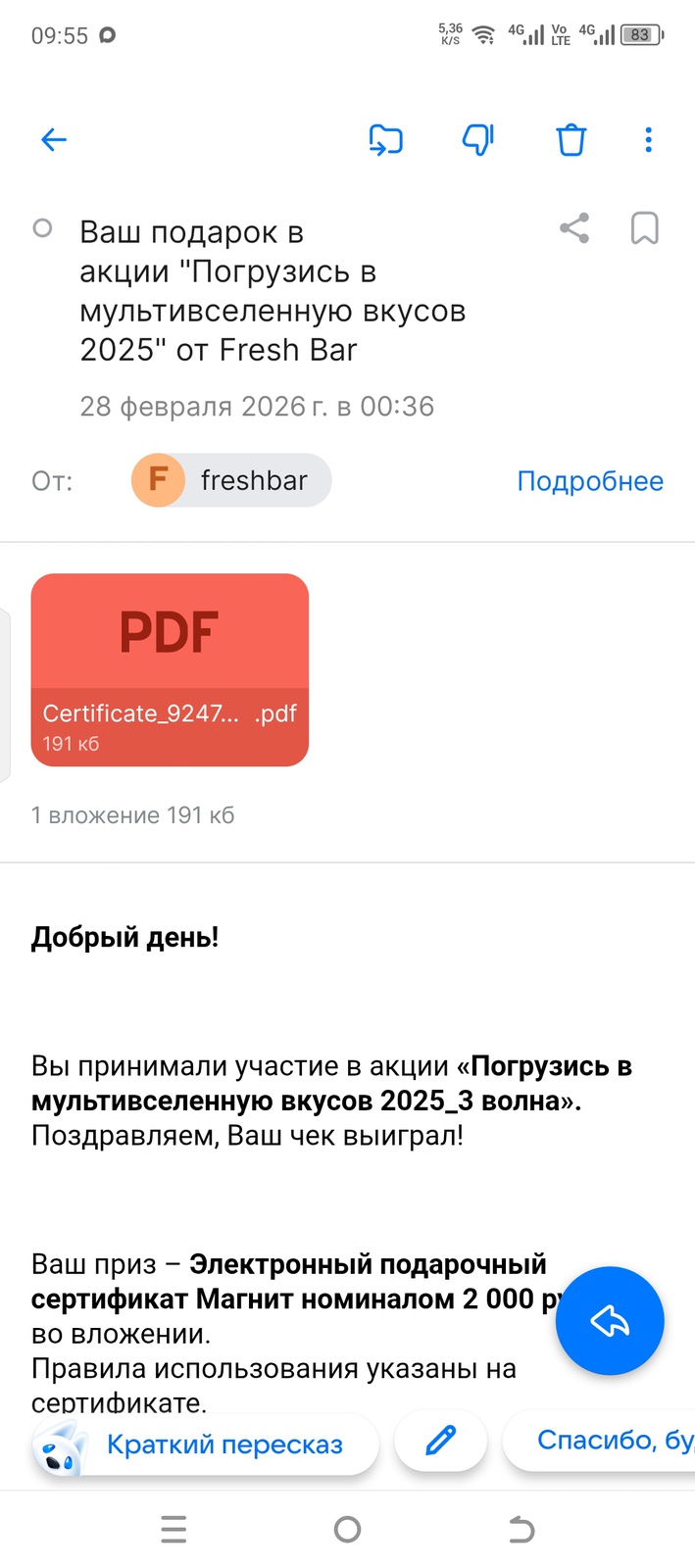
Task: Go to the home screen
Action: click(x=347, y=1529)
